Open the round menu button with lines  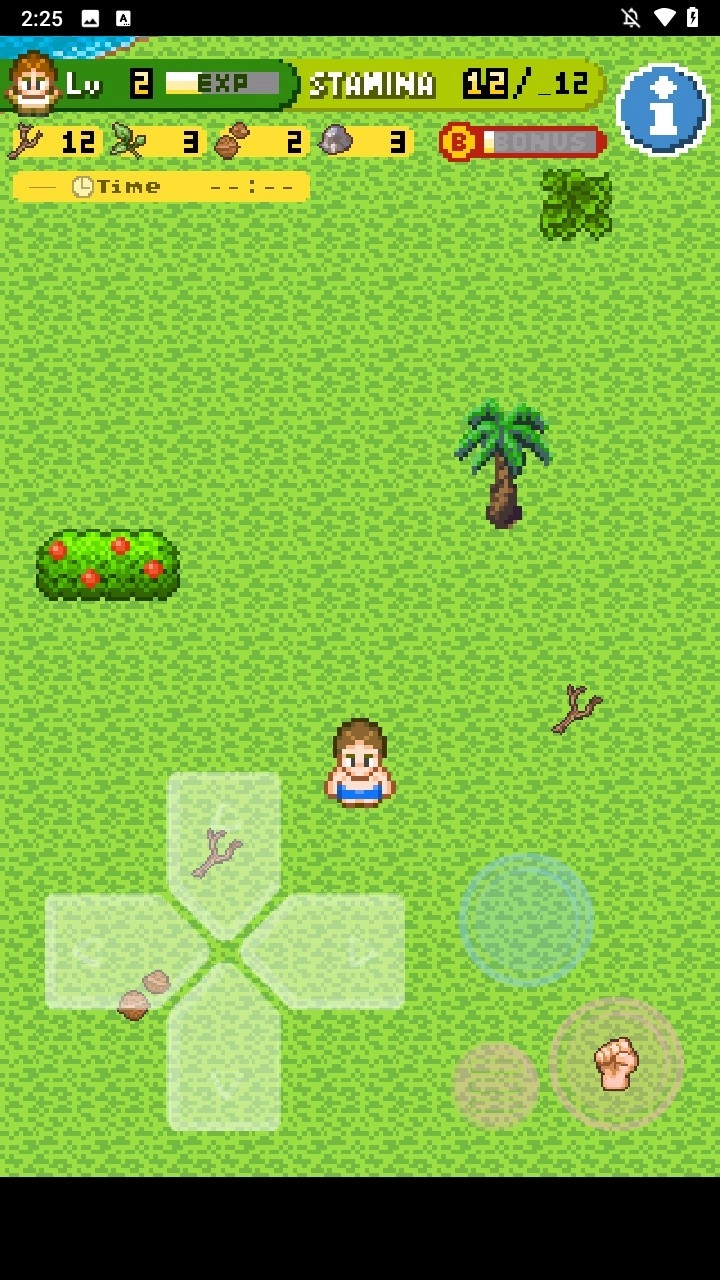(x=496, y=1086)
